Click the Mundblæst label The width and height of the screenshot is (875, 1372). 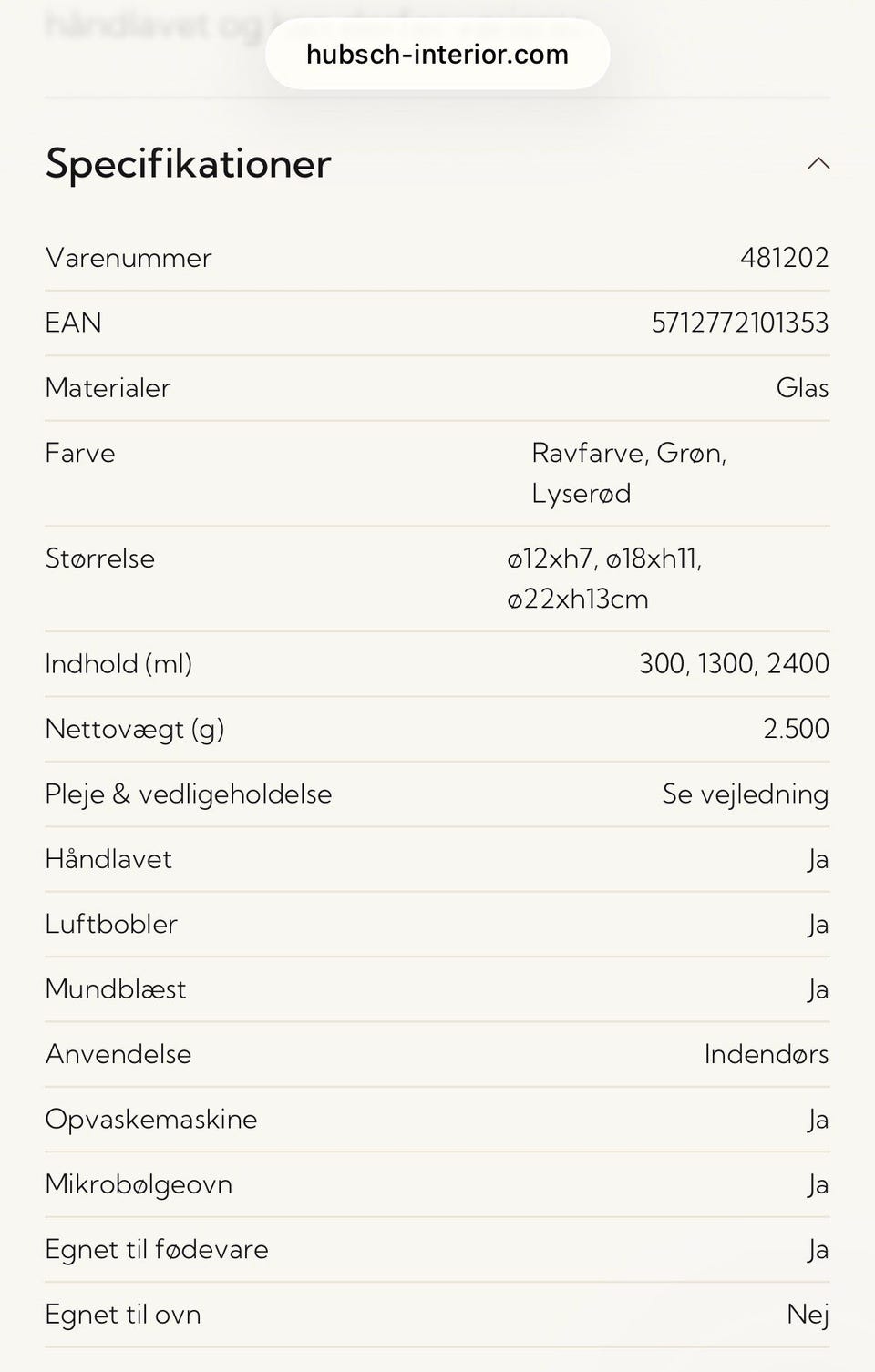116,988
